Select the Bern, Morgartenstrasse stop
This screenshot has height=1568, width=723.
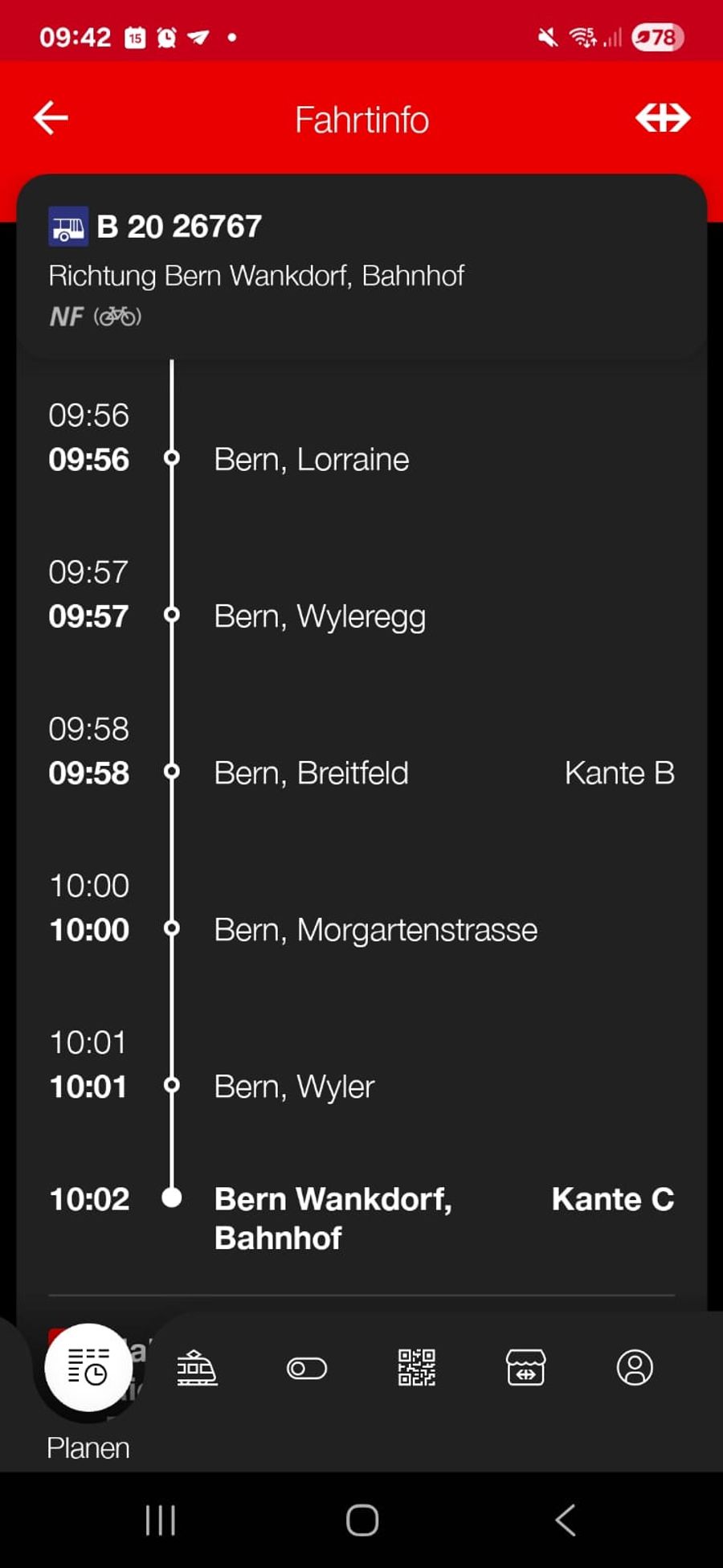tap(375, 930)
